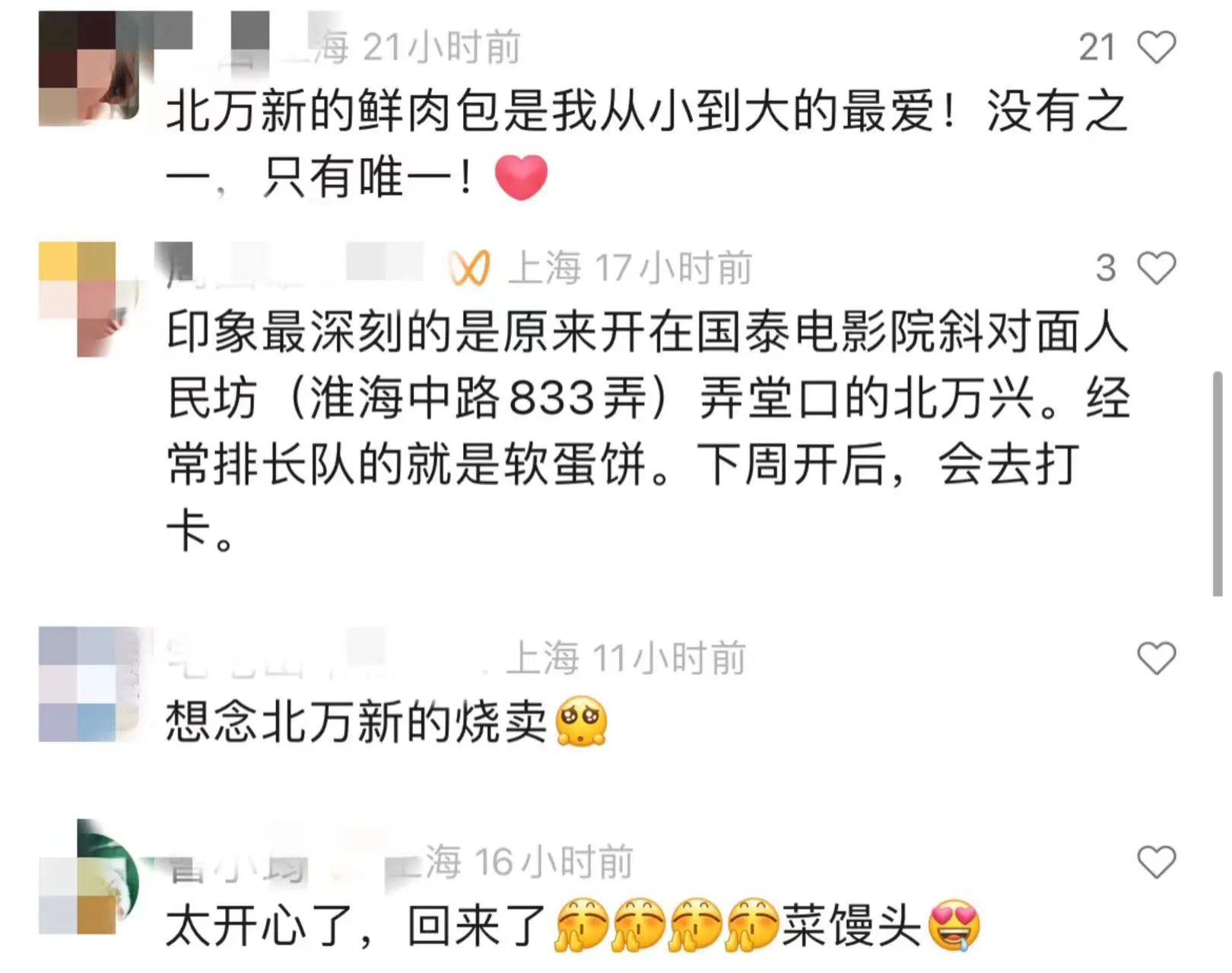Like the comment about 鲜肉包

pos(1155,47)
